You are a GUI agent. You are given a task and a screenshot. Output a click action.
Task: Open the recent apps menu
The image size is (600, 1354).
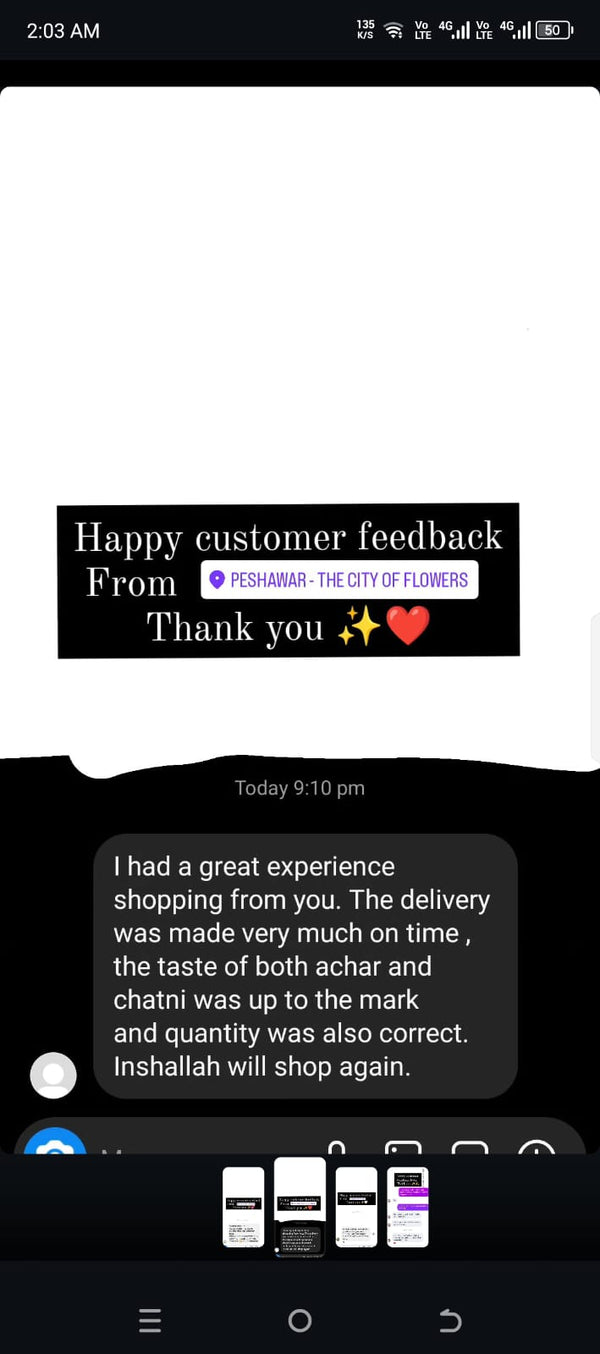pyautogui.click(x=150, y=1321)
